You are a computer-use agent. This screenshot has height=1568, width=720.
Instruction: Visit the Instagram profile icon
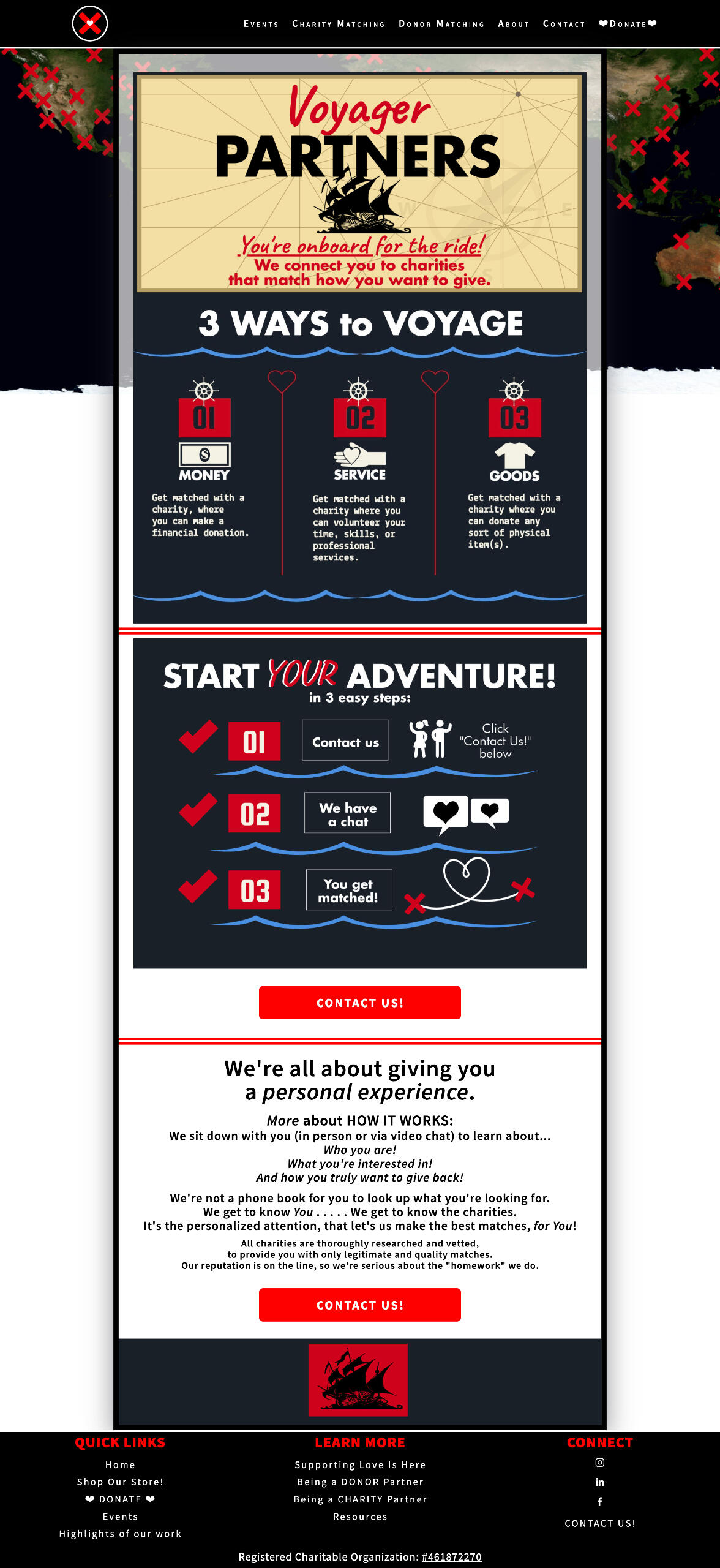(600, 1463)
